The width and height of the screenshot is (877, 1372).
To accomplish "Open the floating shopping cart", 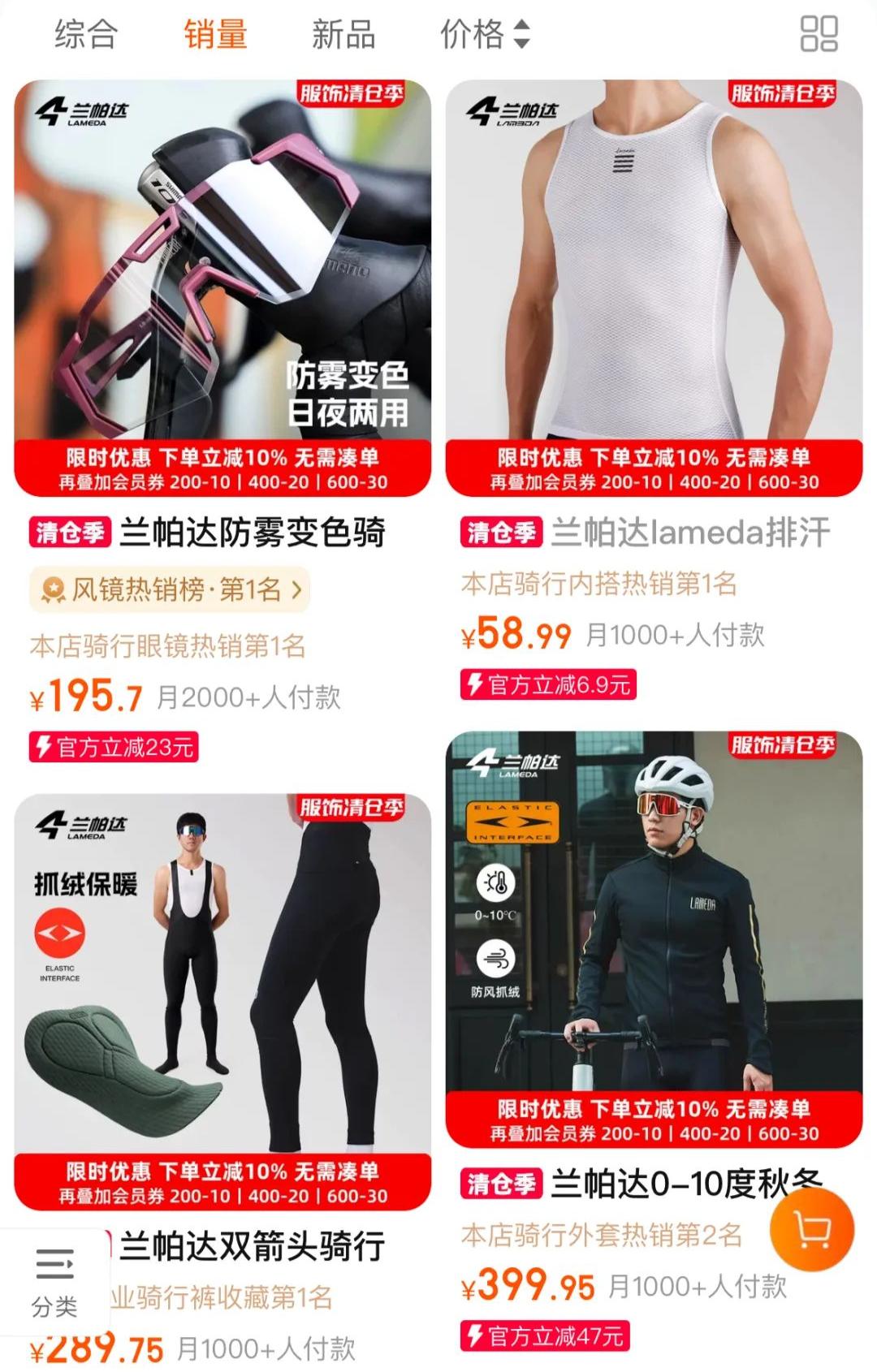I will click(812, 1230).
